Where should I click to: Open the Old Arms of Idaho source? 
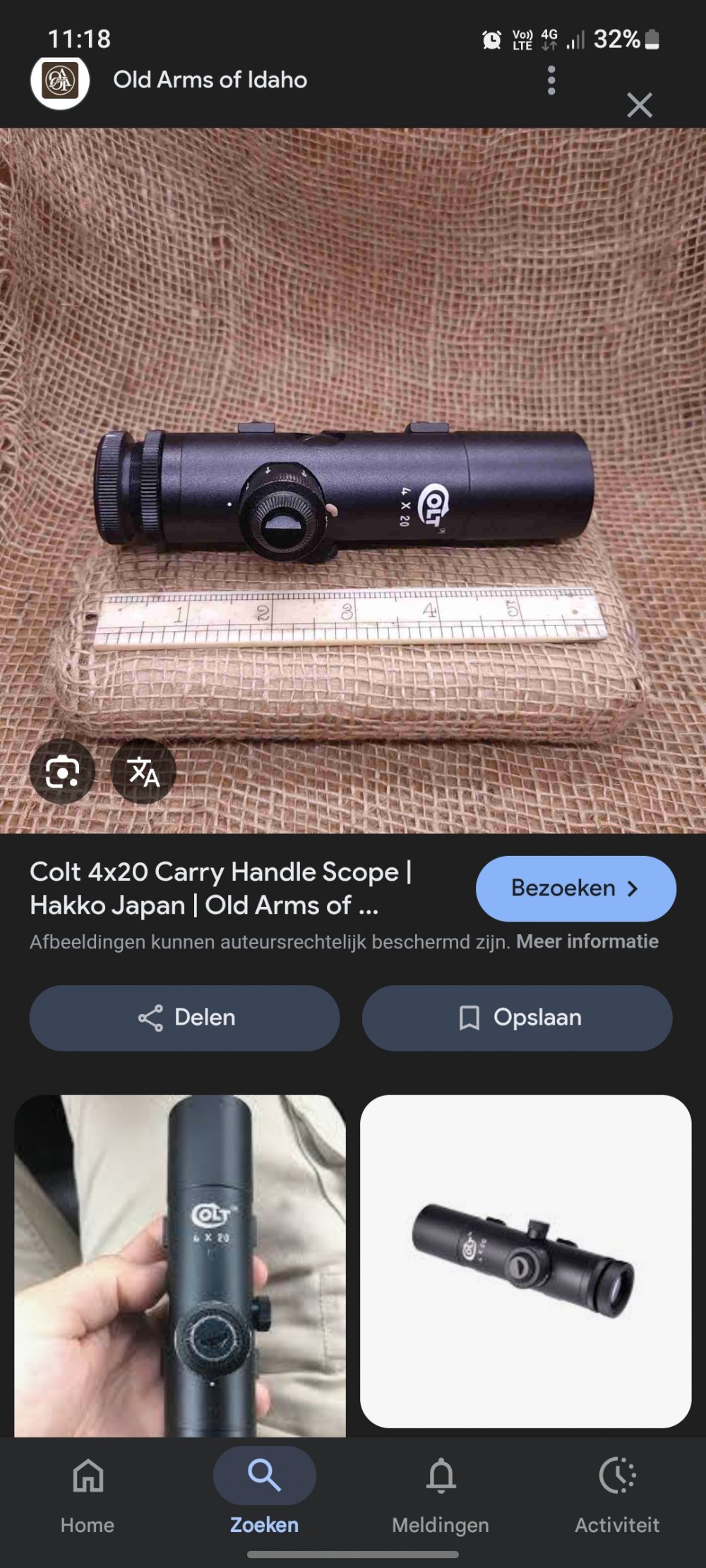click(x=210, y=80)
